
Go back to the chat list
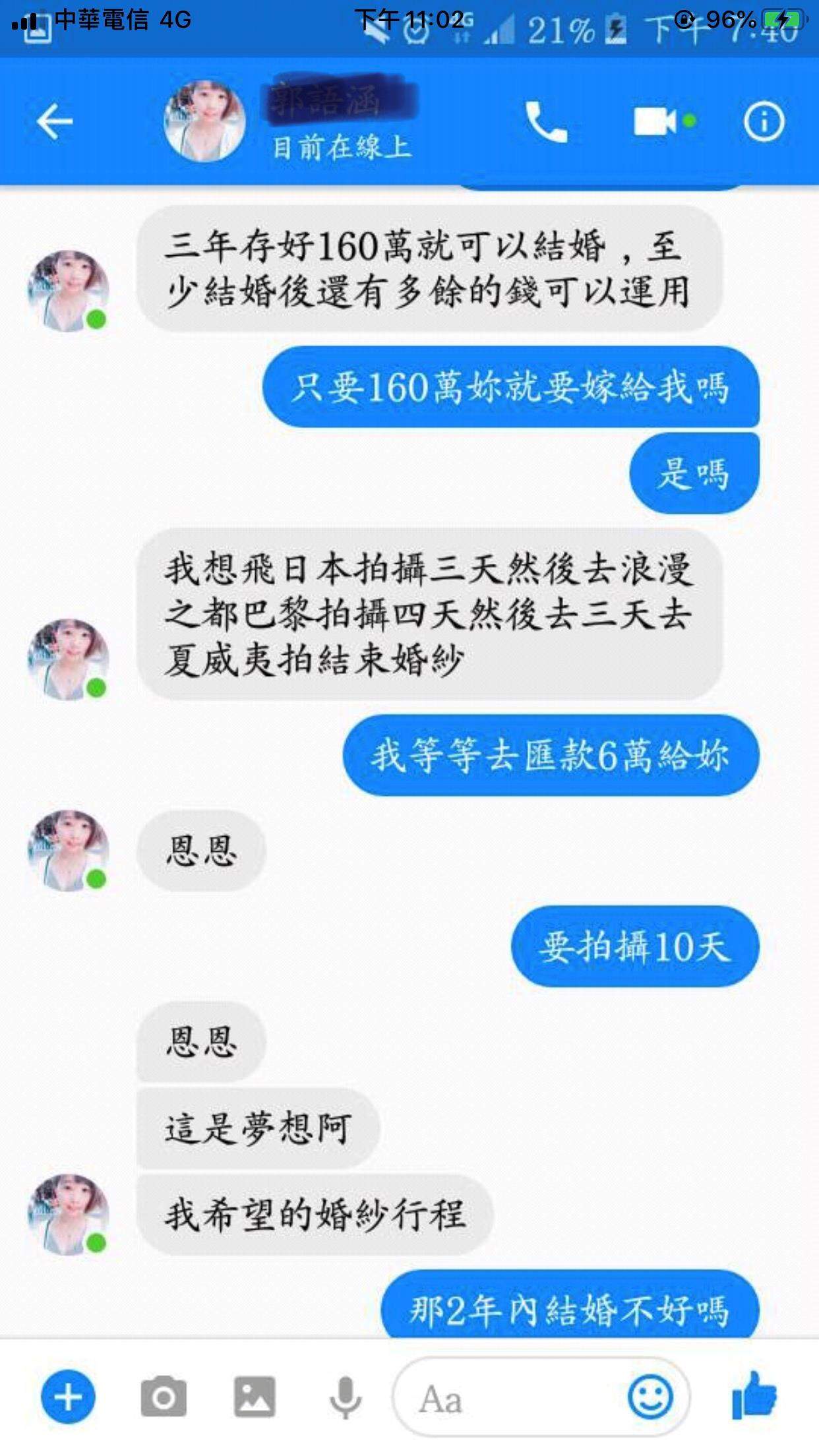click(54, 122)
